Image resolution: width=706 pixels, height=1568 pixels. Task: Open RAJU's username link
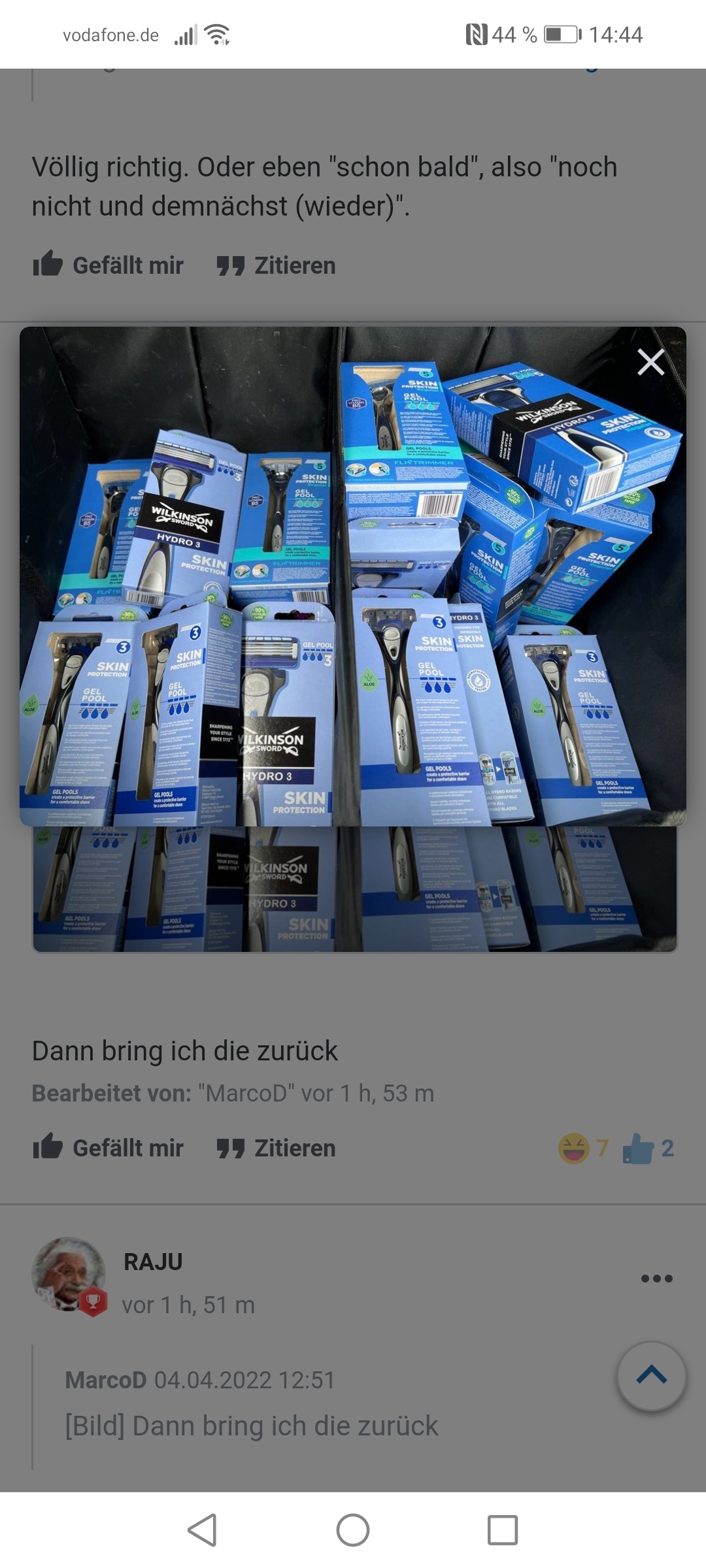[x=153, y=1262]
